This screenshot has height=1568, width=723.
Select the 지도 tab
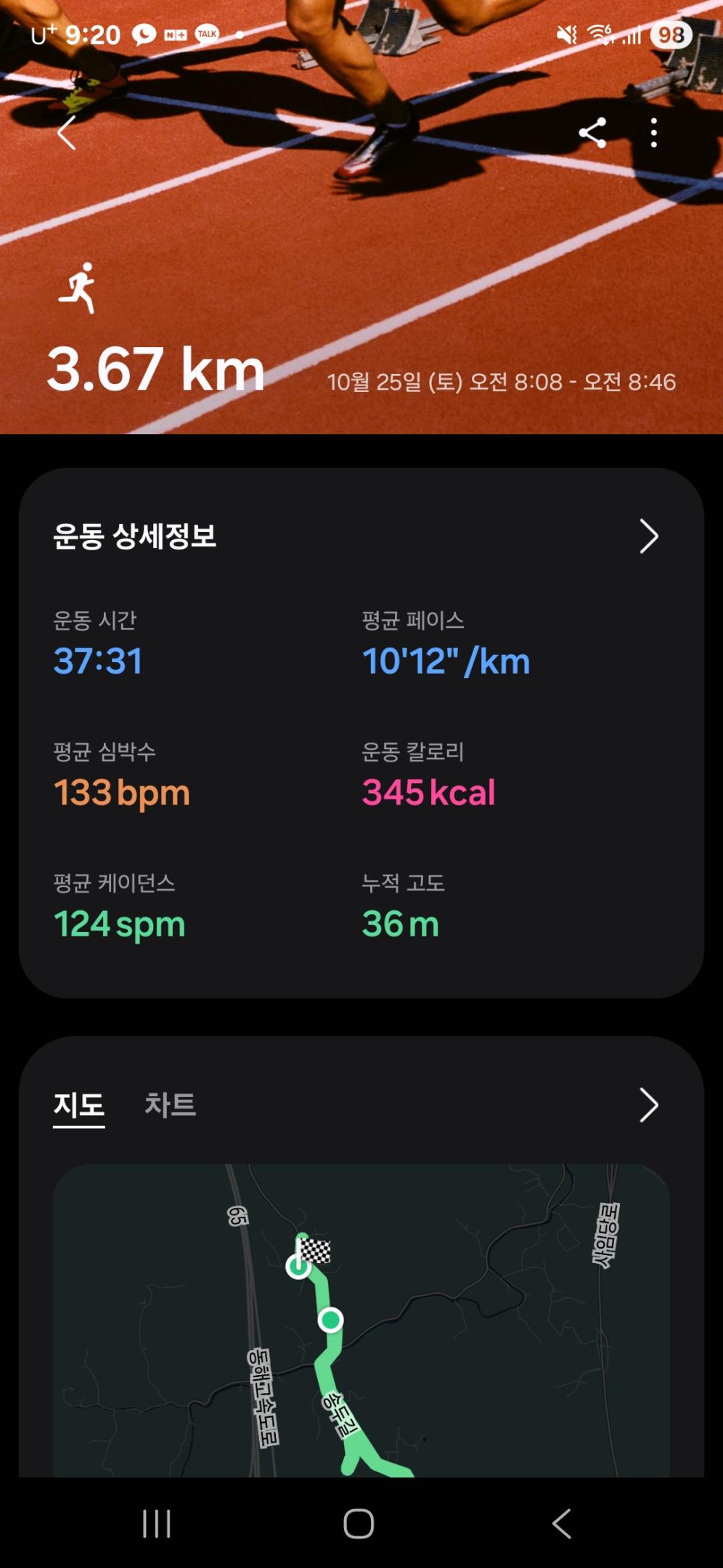tap(78, 1105)
